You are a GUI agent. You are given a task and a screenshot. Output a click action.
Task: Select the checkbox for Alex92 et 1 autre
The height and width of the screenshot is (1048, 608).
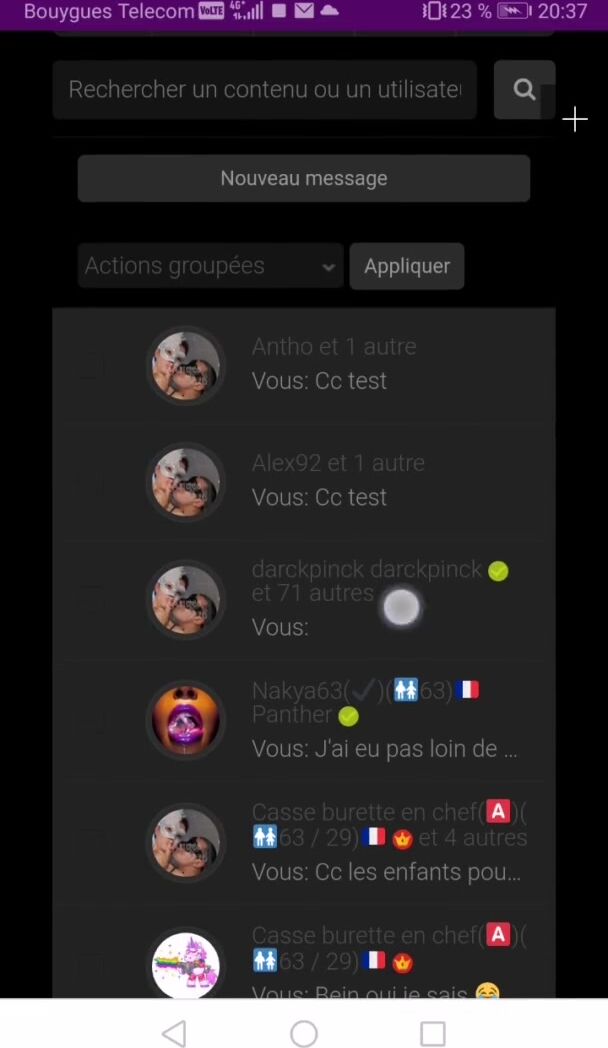(x=91, y=483)
